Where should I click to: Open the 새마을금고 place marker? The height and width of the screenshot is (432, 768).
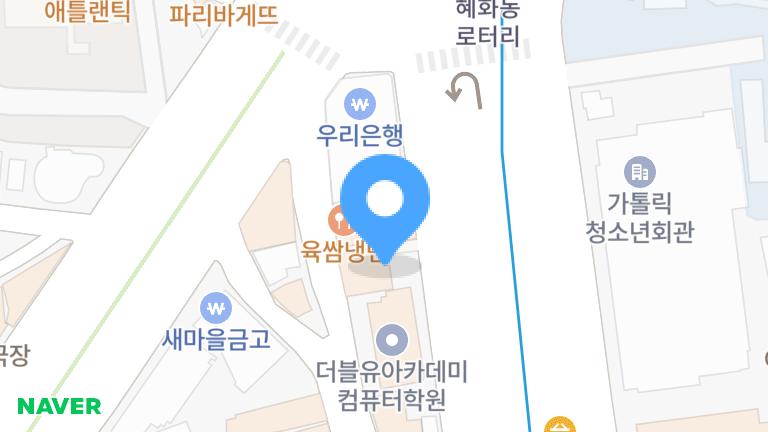click(216, 308)
